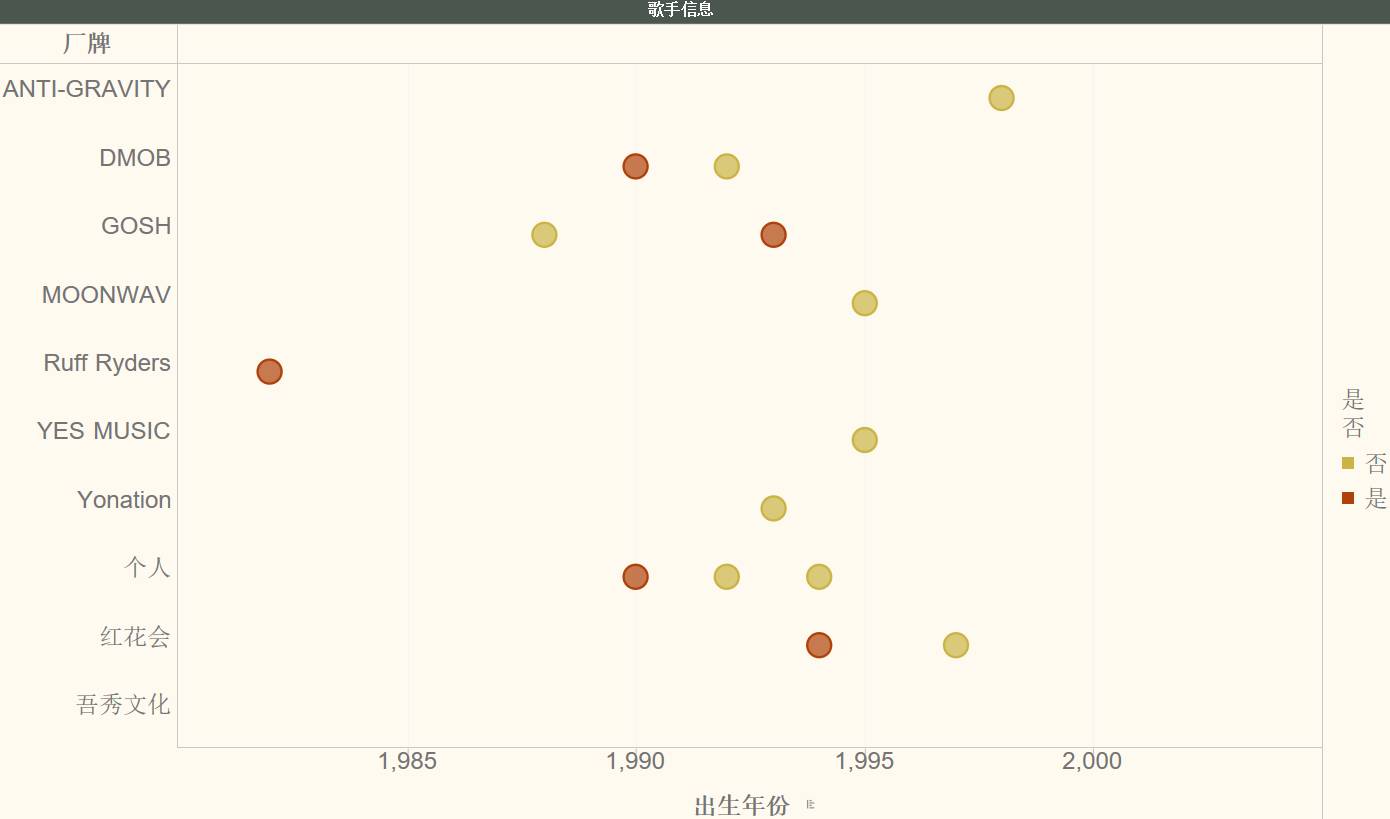1390x819 pixels.
Task: Select the YES MUSIC data point
Action: click(864, 440)
